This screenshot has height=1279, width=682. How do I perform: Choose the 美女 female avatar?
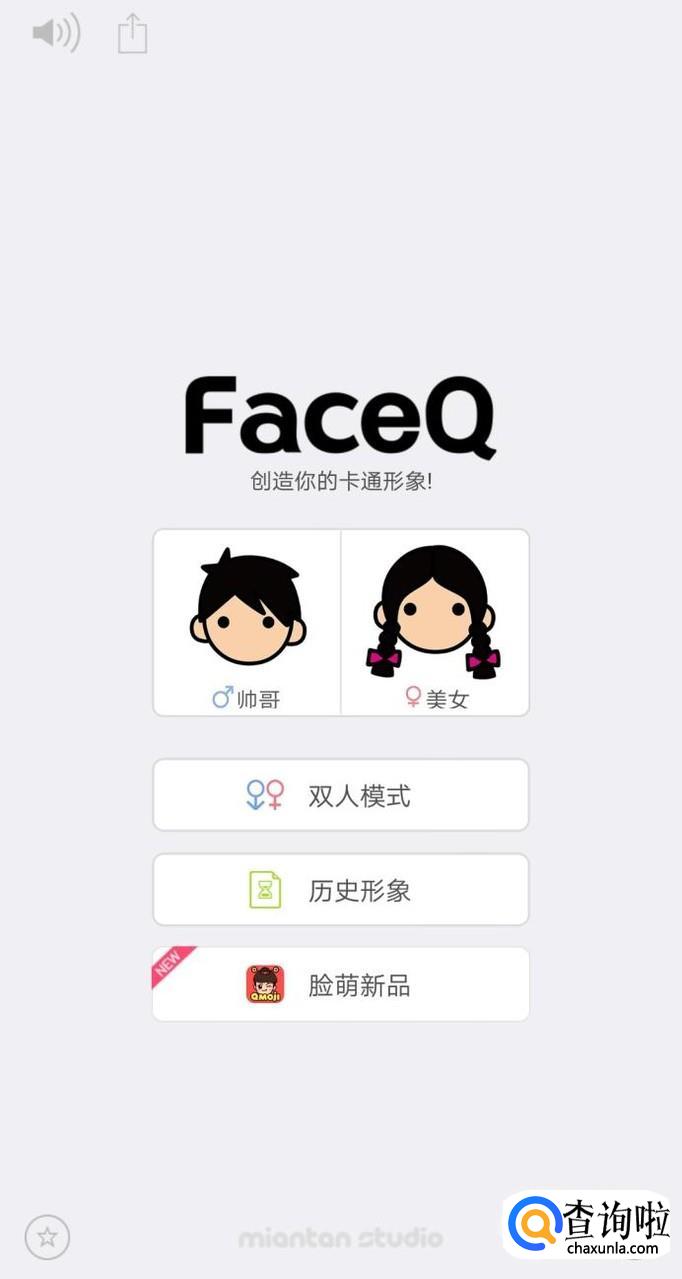tap(435, 622)
